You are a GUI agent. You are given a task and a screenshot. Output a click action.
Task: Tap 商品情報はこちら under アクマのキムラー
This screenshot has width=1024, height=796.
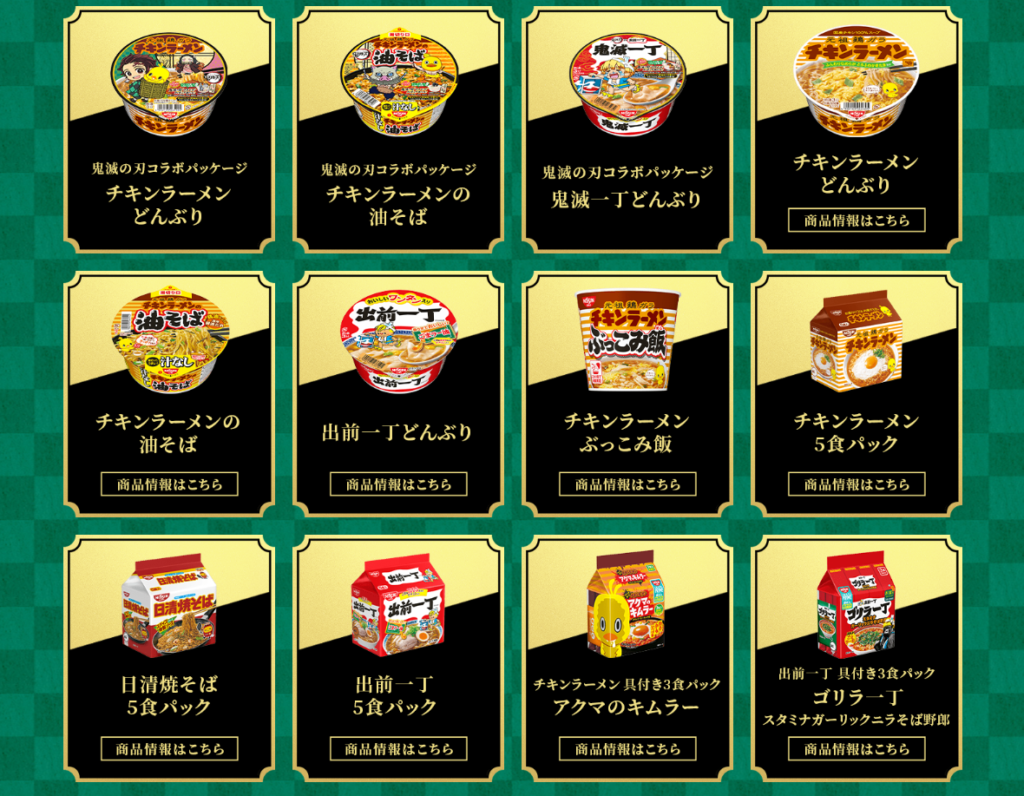[627, 748]
